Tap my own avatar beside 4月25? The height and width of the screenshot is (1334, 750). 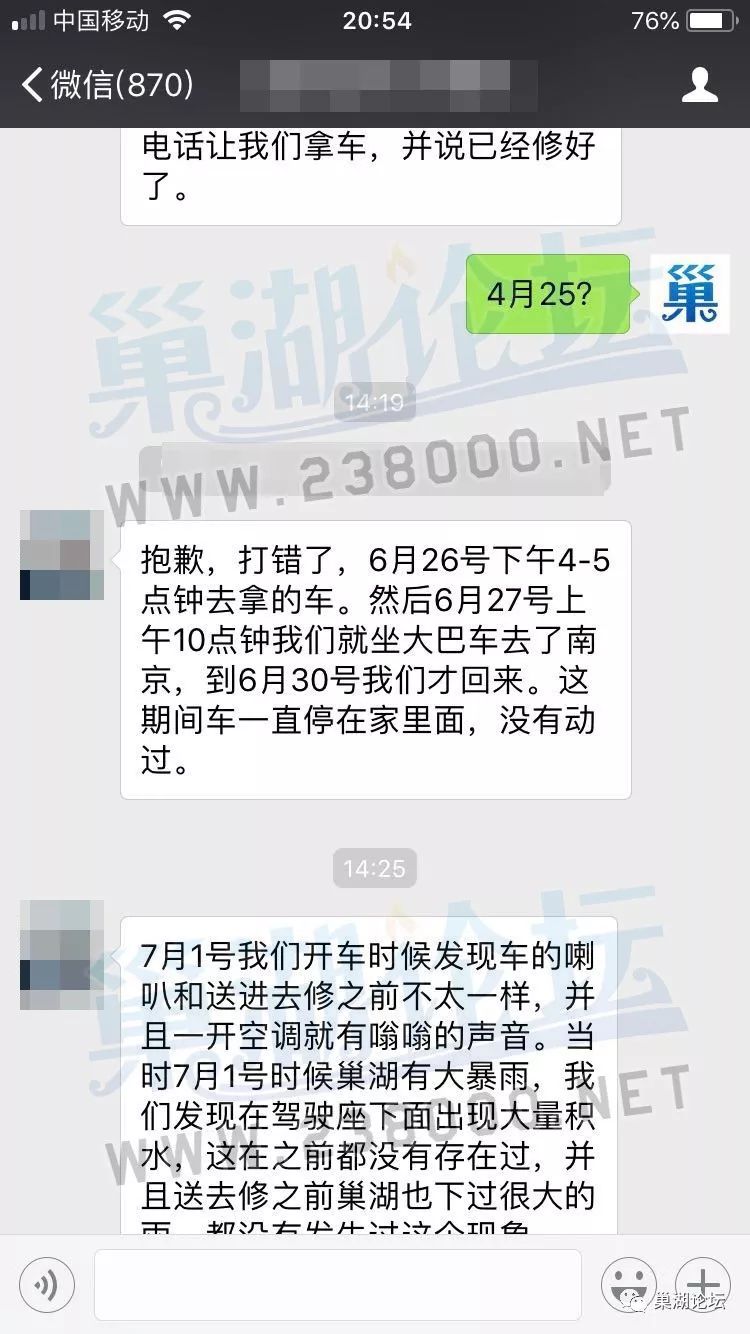tap(690, 294)
